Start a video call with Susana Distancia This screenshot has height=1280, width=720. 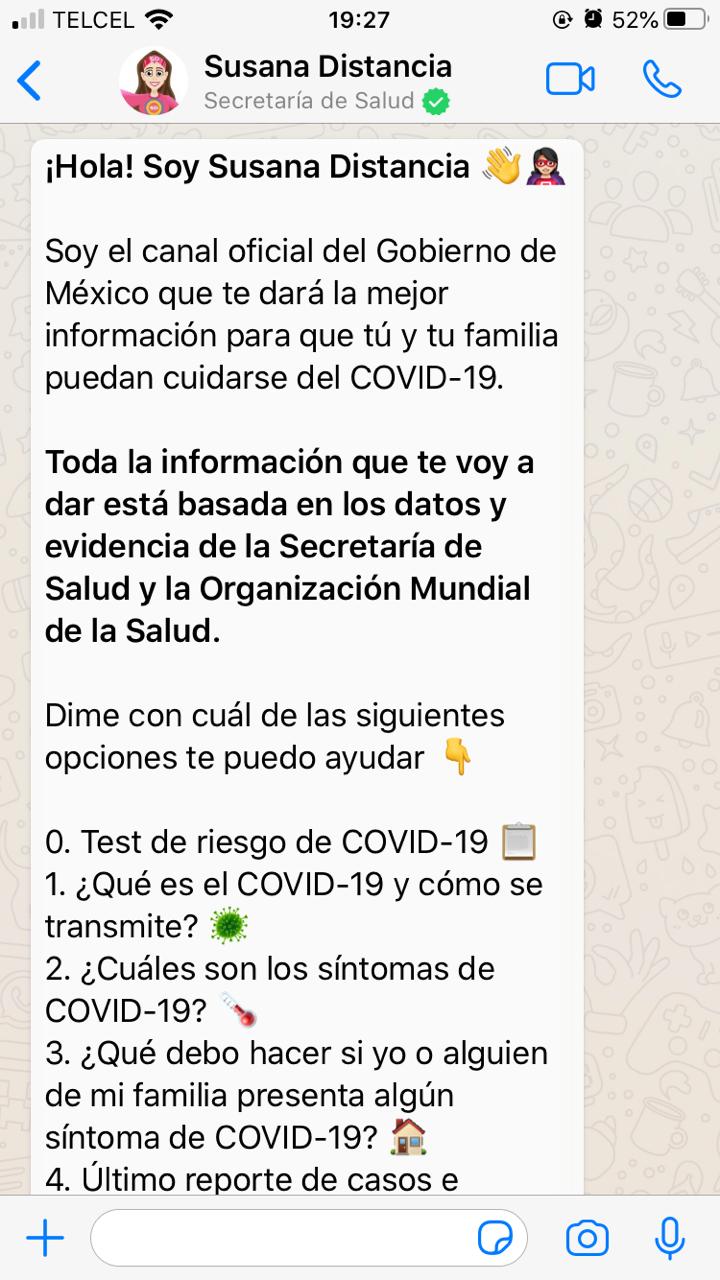click(570, 80)
